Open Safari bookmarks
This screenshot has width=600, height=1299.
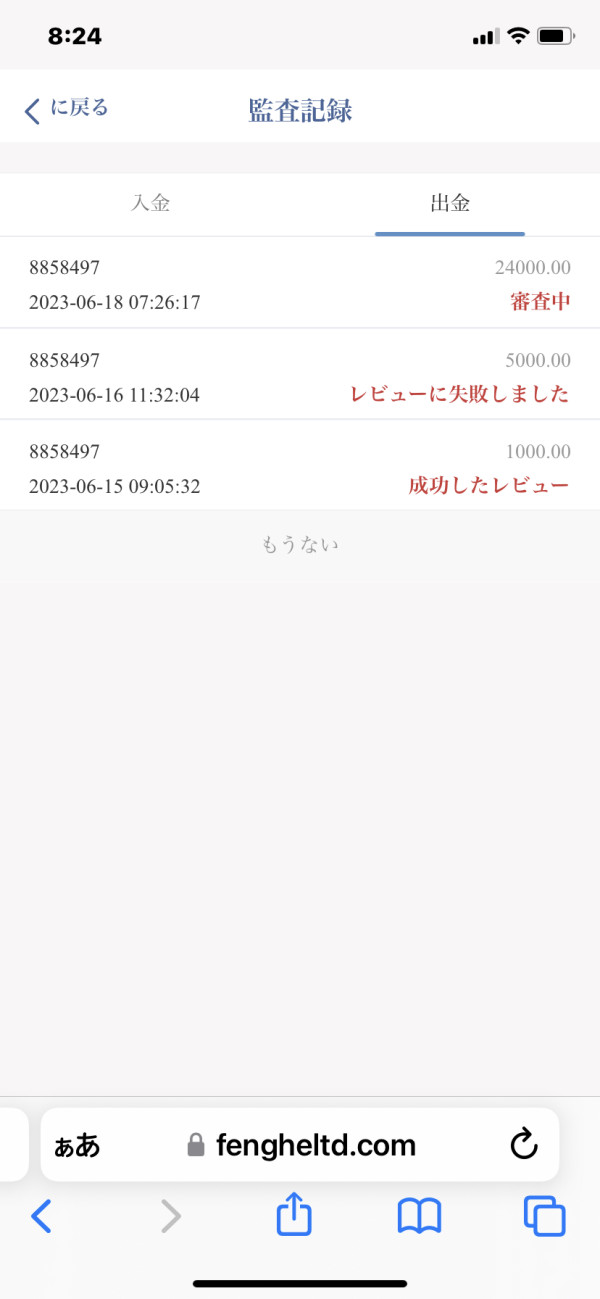click(420, 1216)
